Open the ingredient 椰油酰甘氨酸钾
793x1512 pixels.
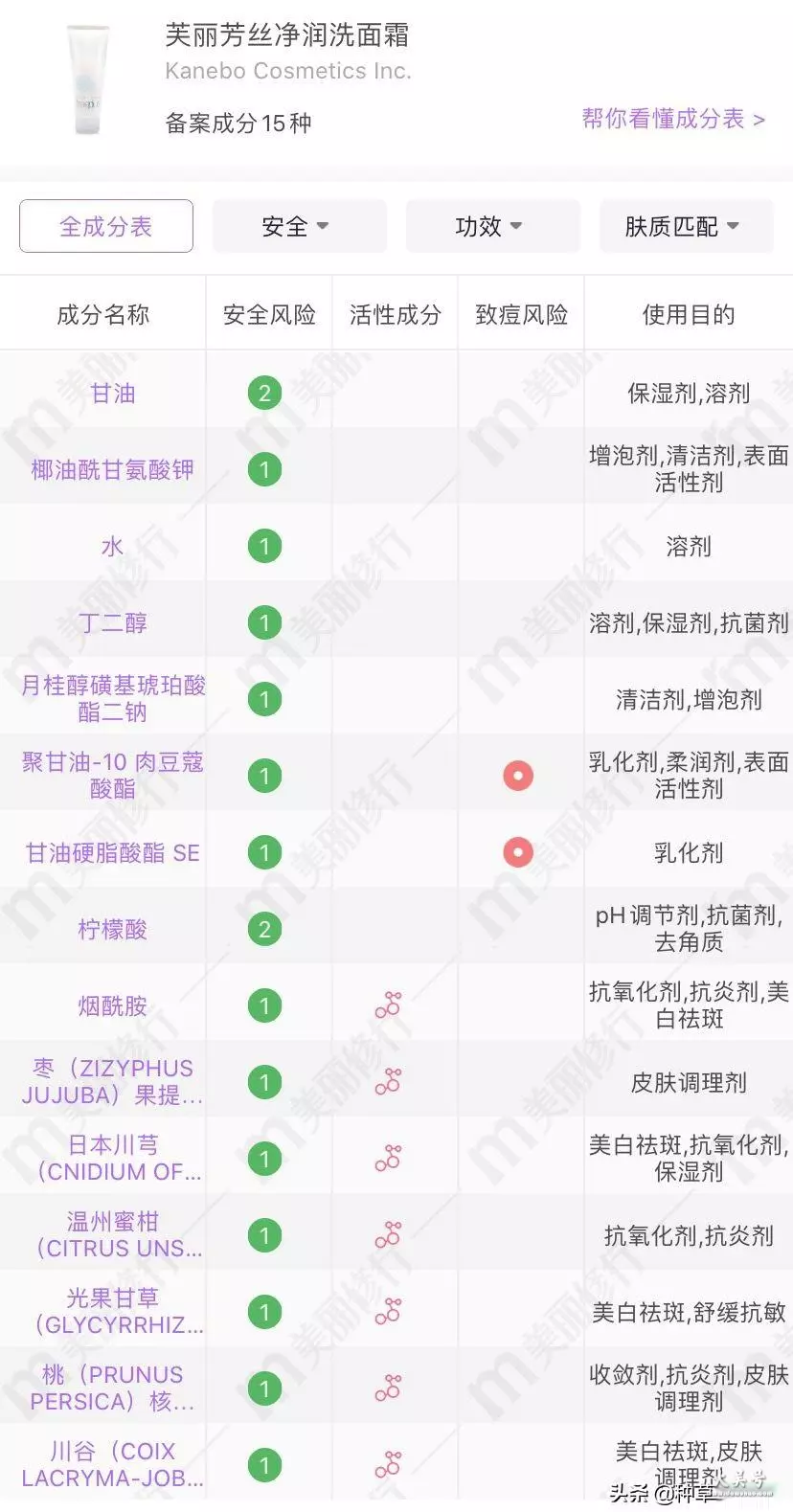113,470
